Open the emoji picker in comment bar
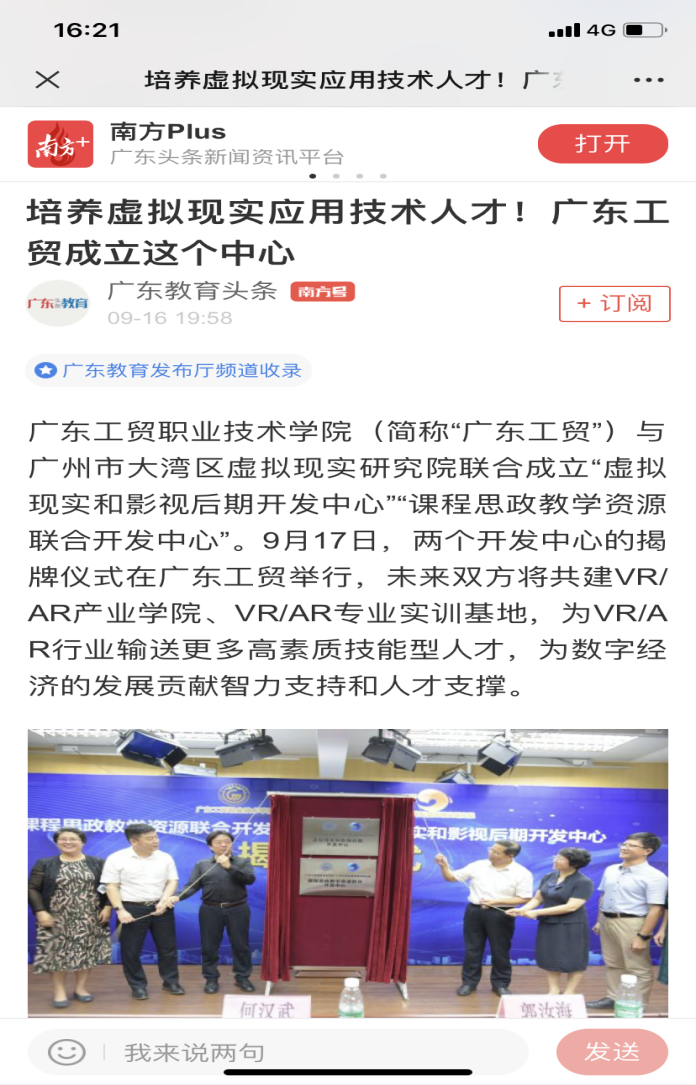 [67, 1052]
